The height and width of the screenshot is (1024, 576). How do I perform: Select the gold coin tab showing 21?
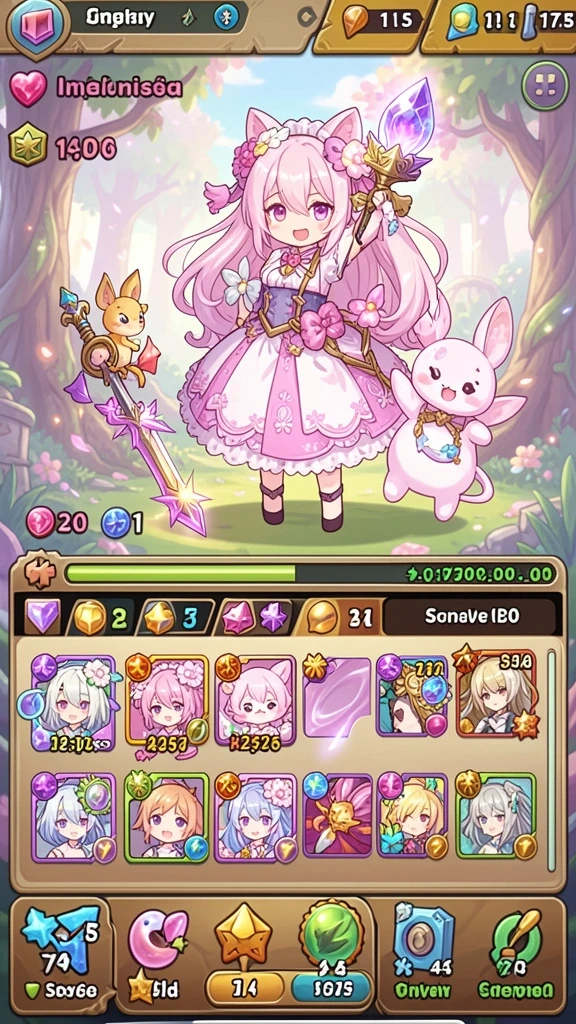point(338,616)
